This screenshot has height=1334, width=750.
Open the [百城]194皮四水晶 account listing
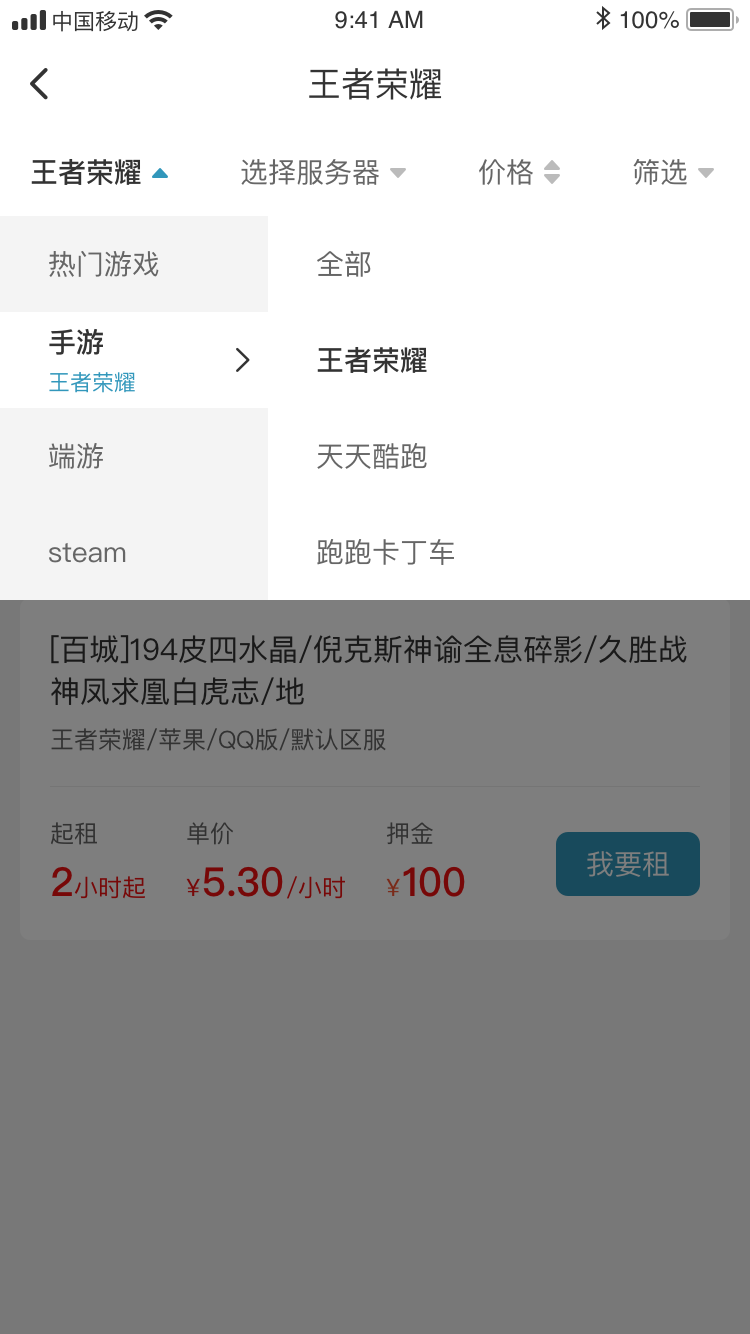368,670
